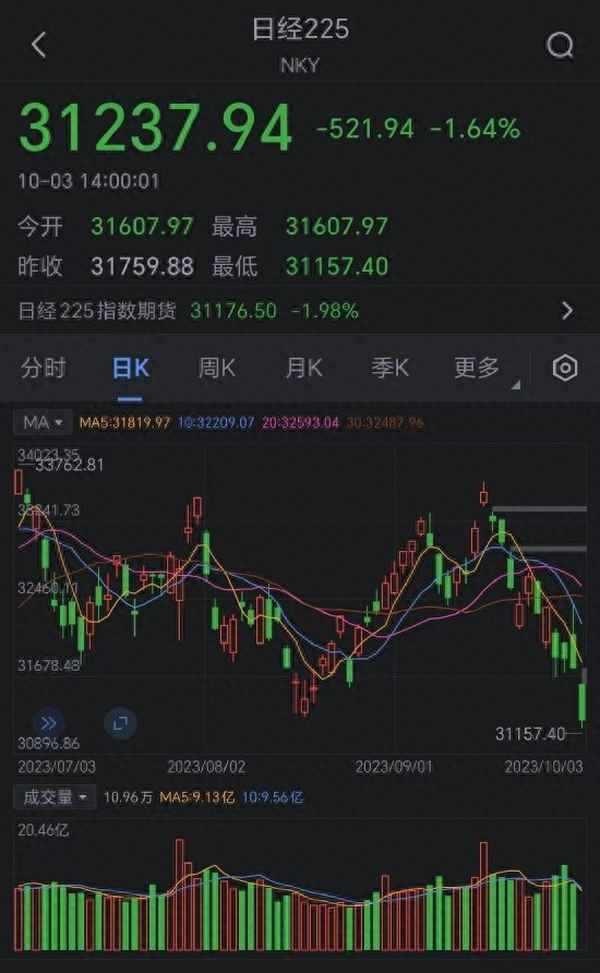
Task: Go back using the top-left arrow
Action: [38, 45]
